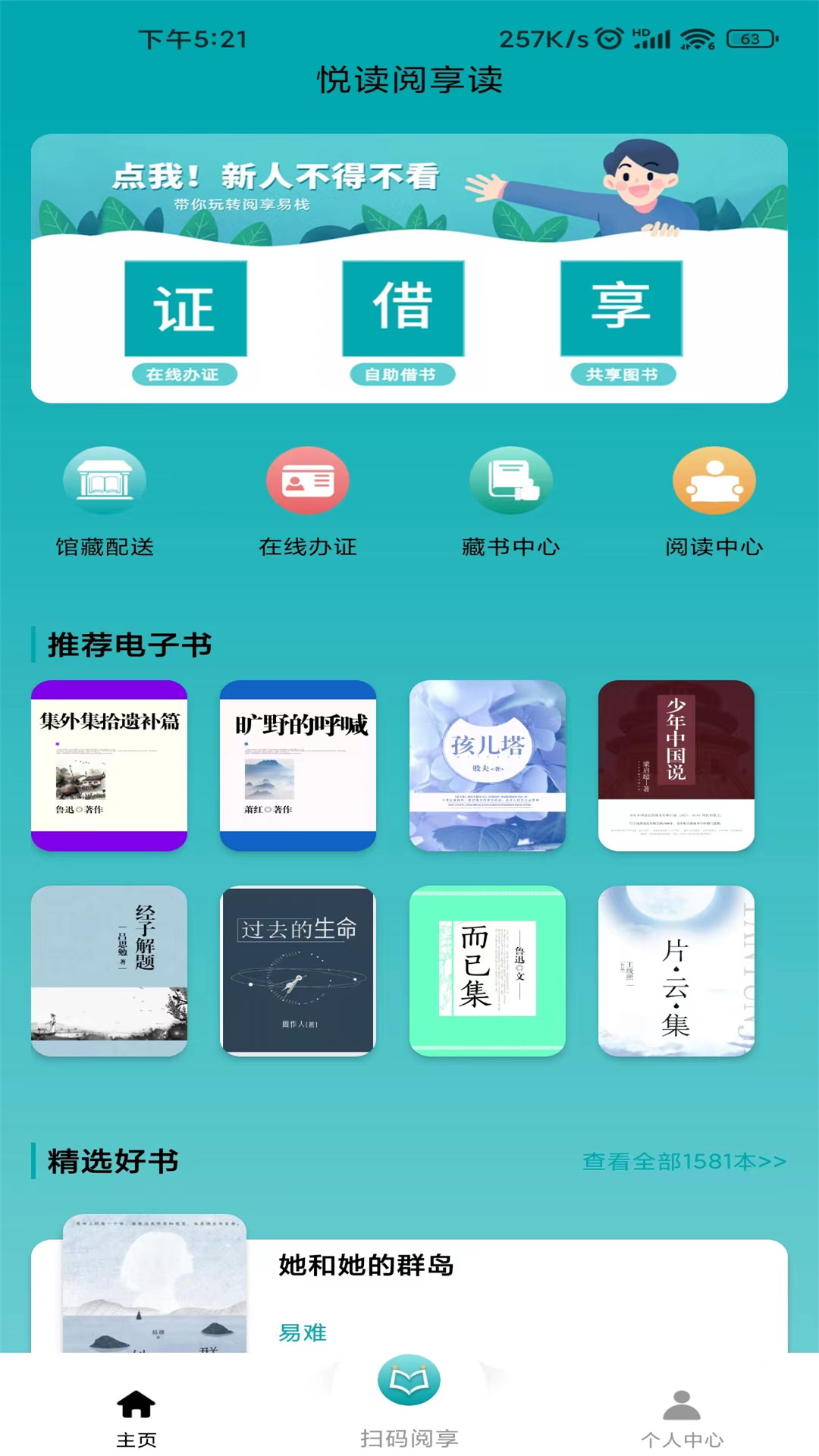The width and height of the screenshot is (819, 1456).
Task: Open the 而已集 book cover
Action: click(488, 971)
